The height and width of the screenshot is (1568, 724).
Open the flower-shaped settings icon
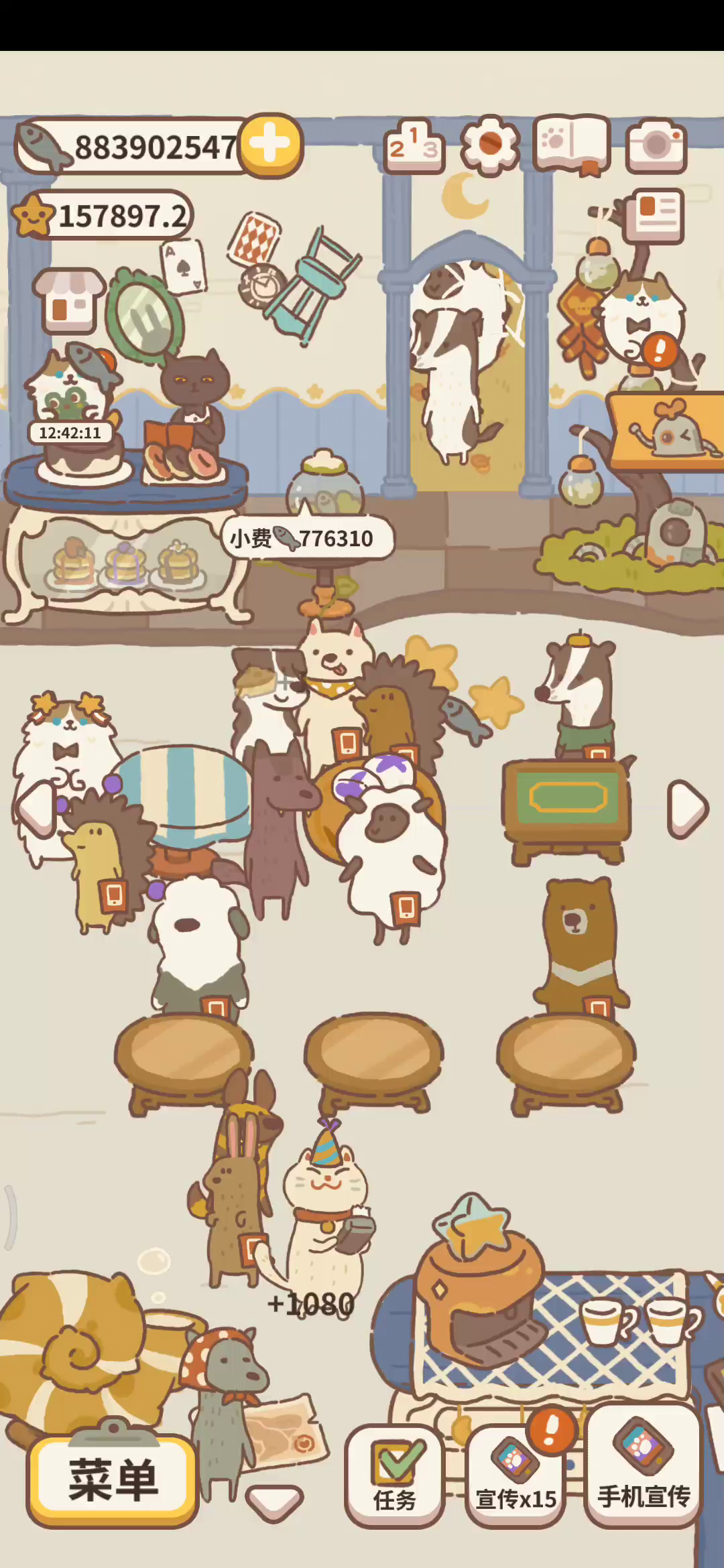[x=491, y=145]
